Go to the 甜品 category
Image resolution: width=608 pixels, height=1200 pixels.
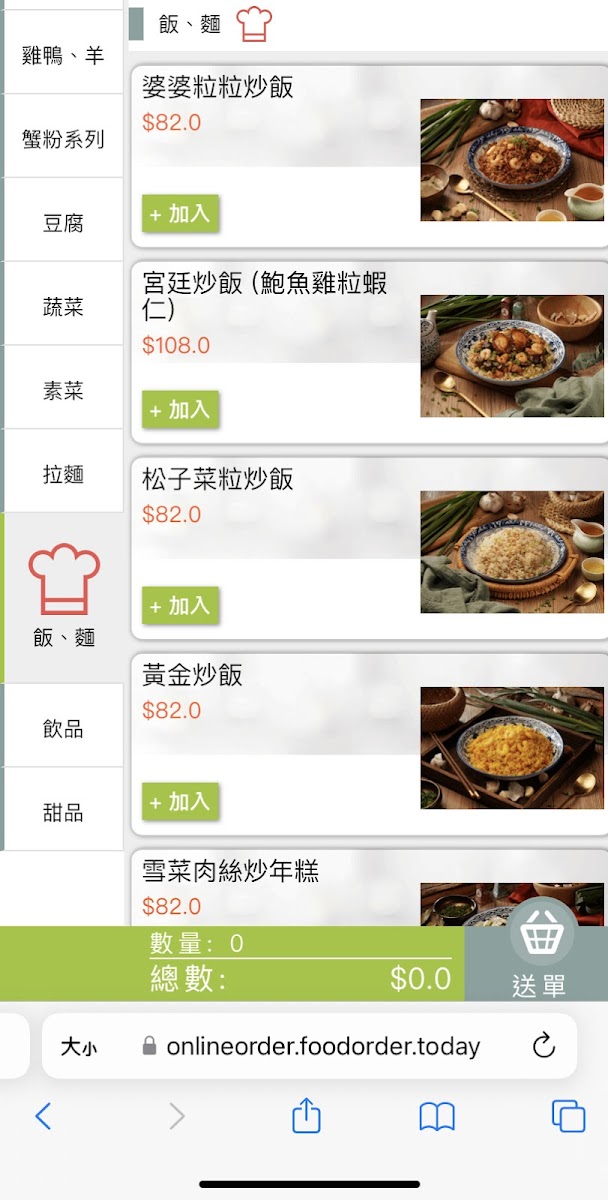63,813
